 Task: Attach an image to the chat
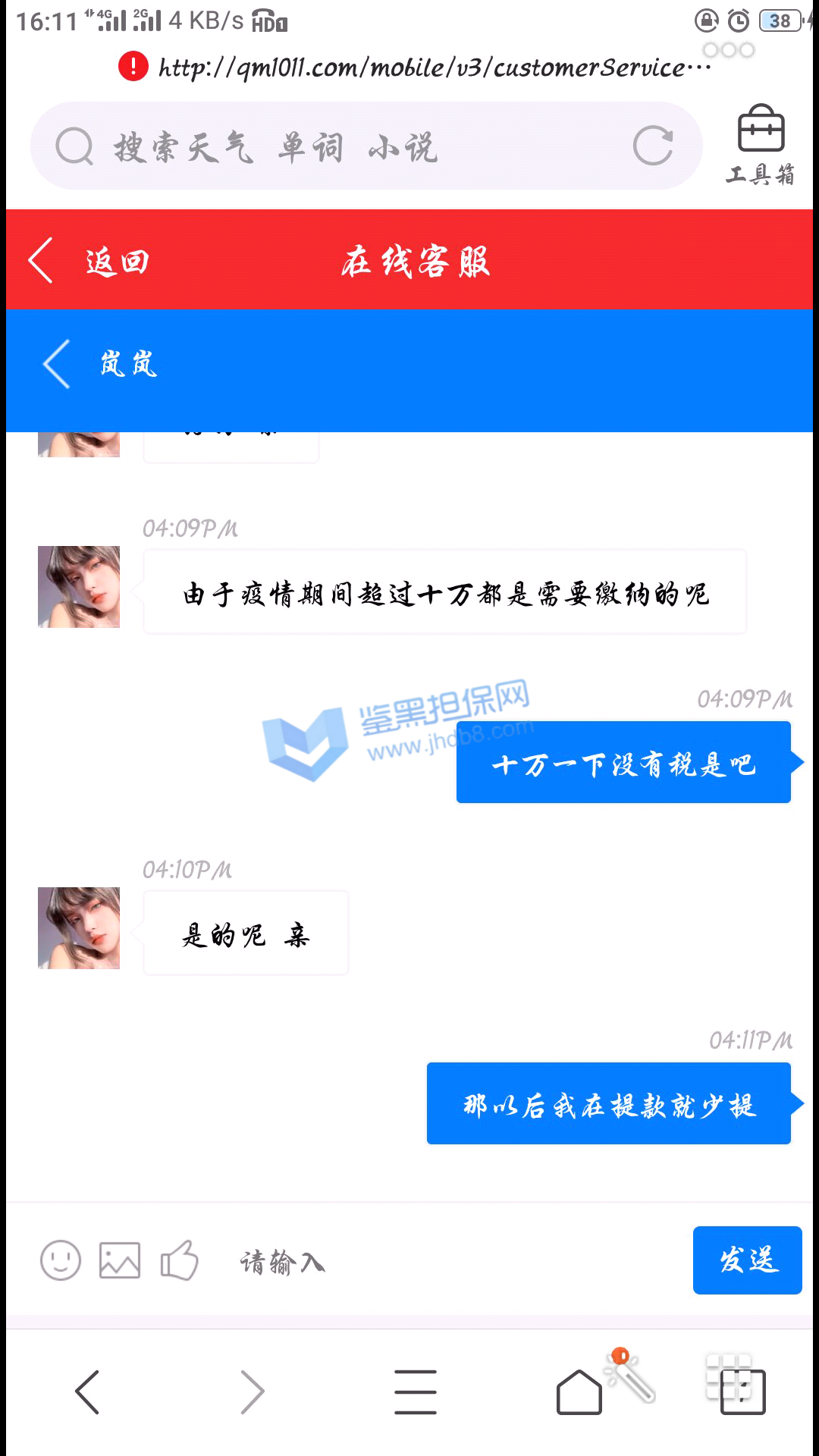pyautogui.click(x=120, y=1260)
